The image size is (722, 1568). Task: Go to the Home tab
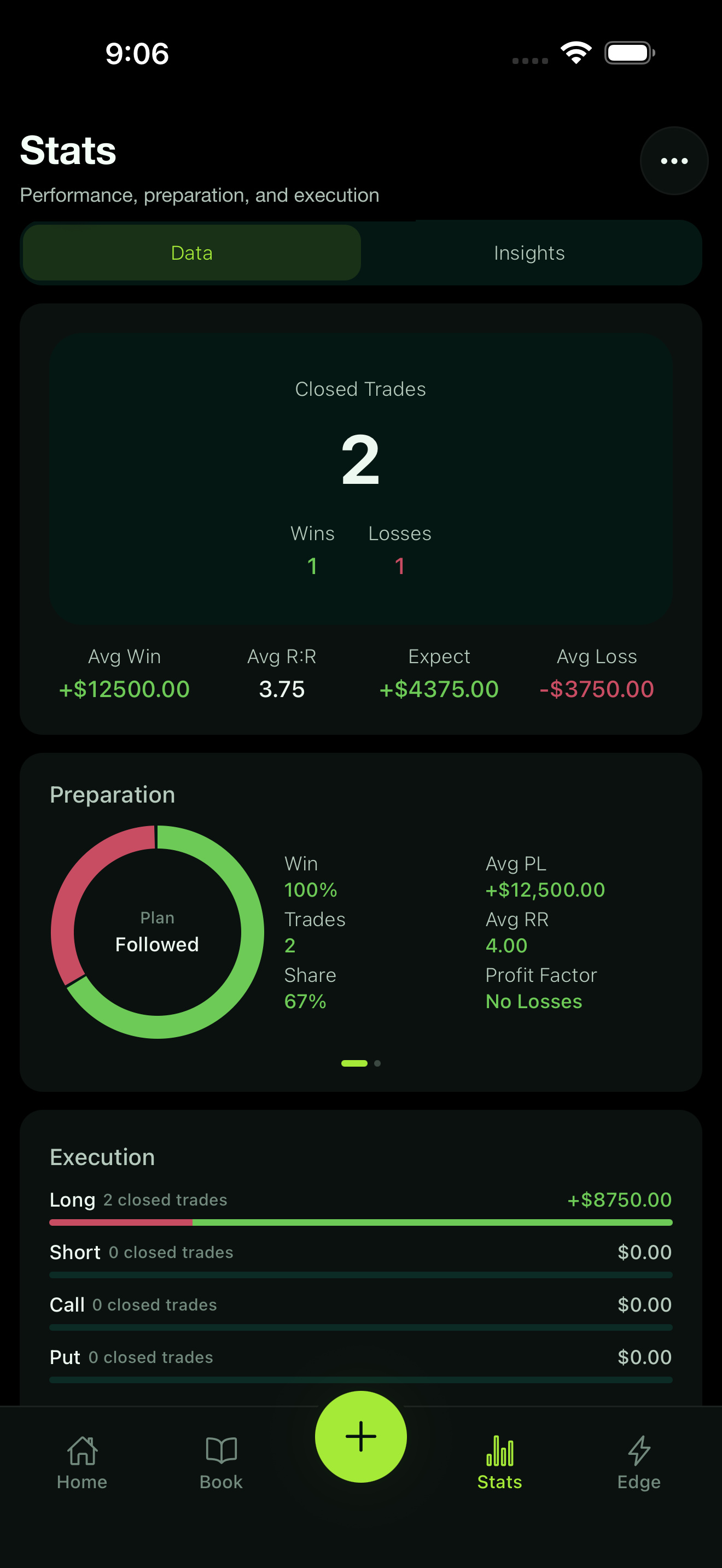(82, 1462)
